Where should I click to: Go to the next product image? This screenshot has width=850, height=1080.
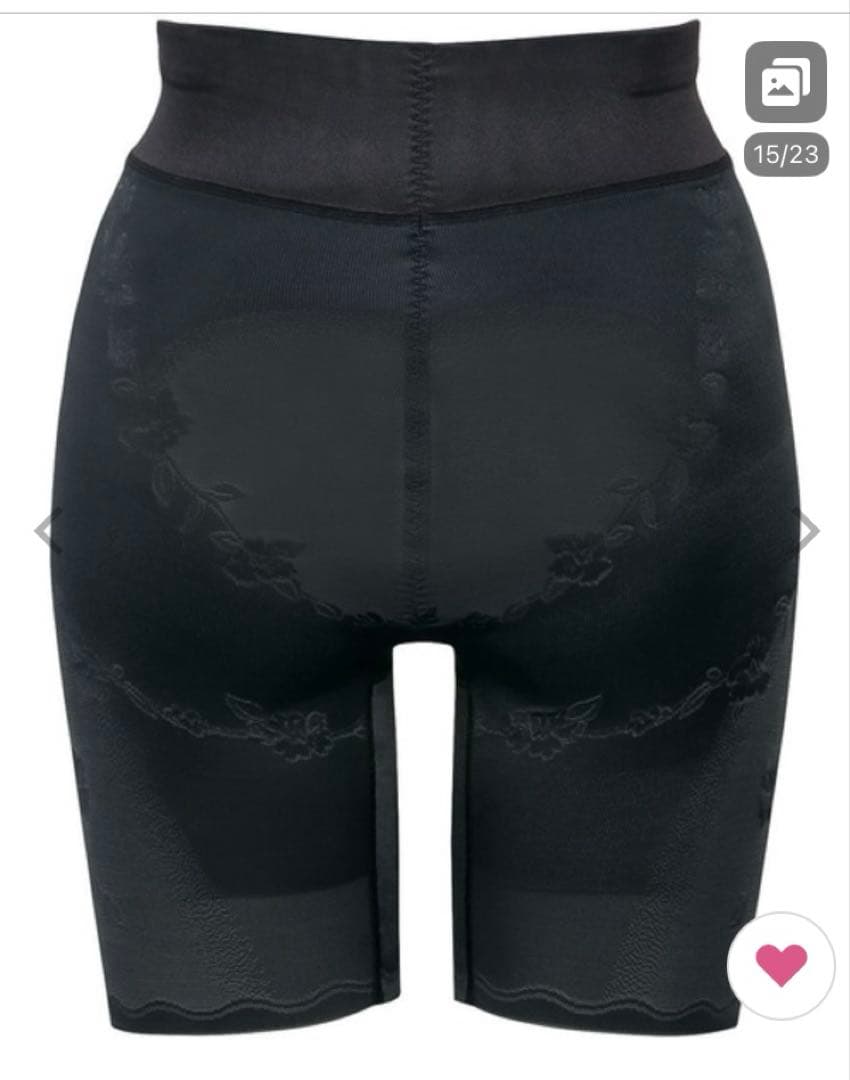pyautogui.click(x=806, y=531)
